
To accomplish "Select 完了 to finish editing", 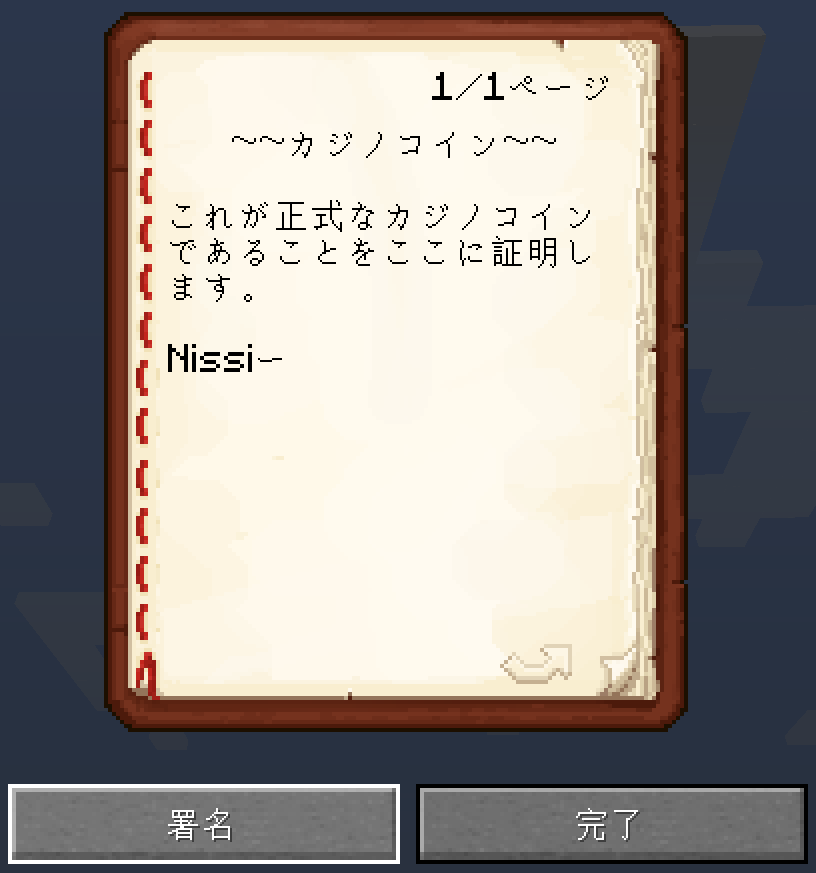I will tap(611, 823).
